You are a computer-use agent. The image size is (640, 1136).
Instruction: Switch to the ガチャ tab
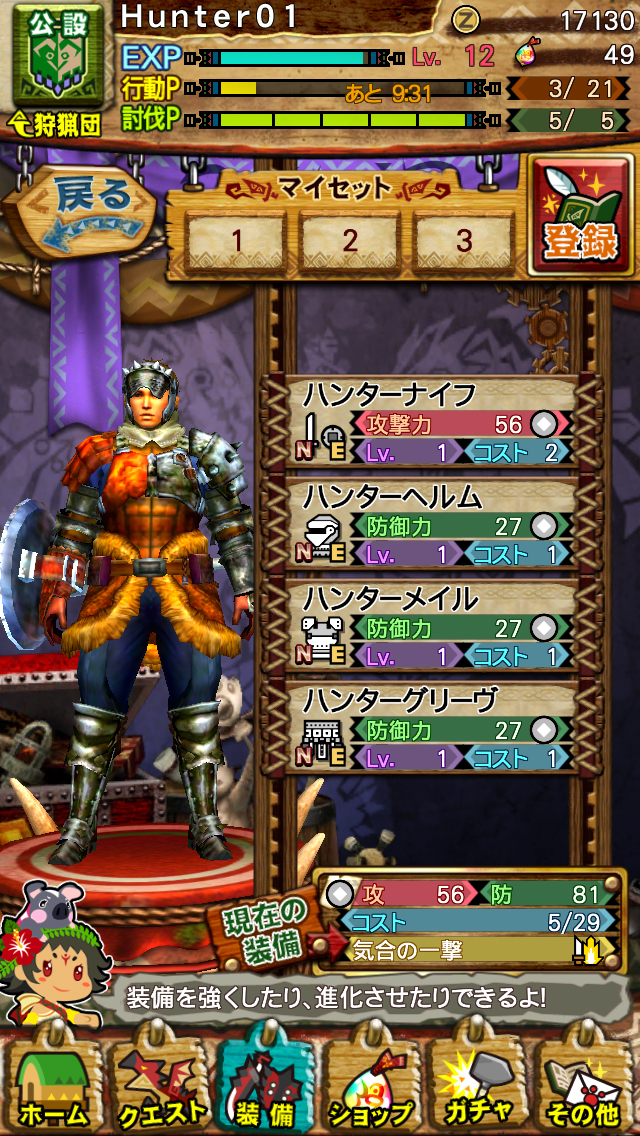pos(478,1087)
